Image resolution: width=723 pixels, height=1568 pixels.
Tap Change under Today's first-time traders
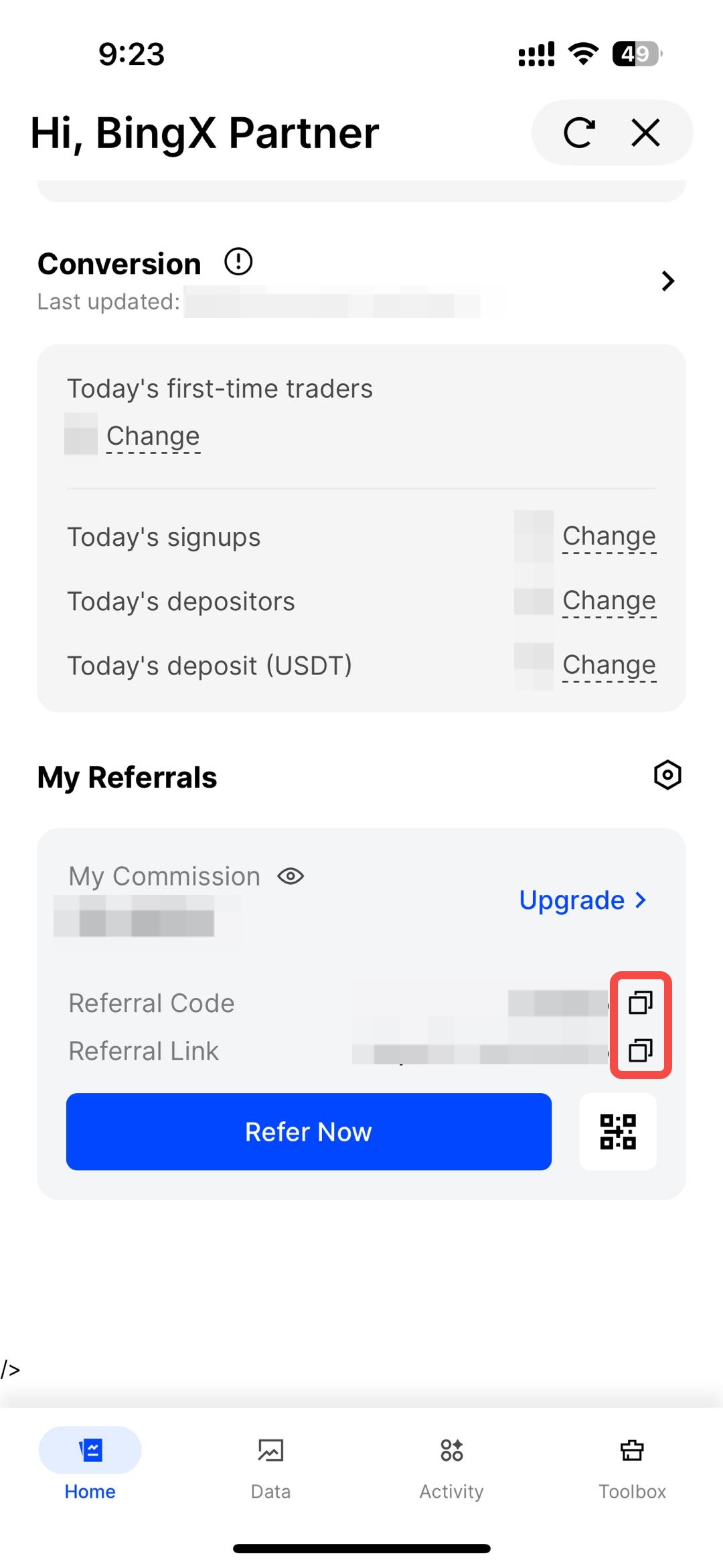click(153, 437)
